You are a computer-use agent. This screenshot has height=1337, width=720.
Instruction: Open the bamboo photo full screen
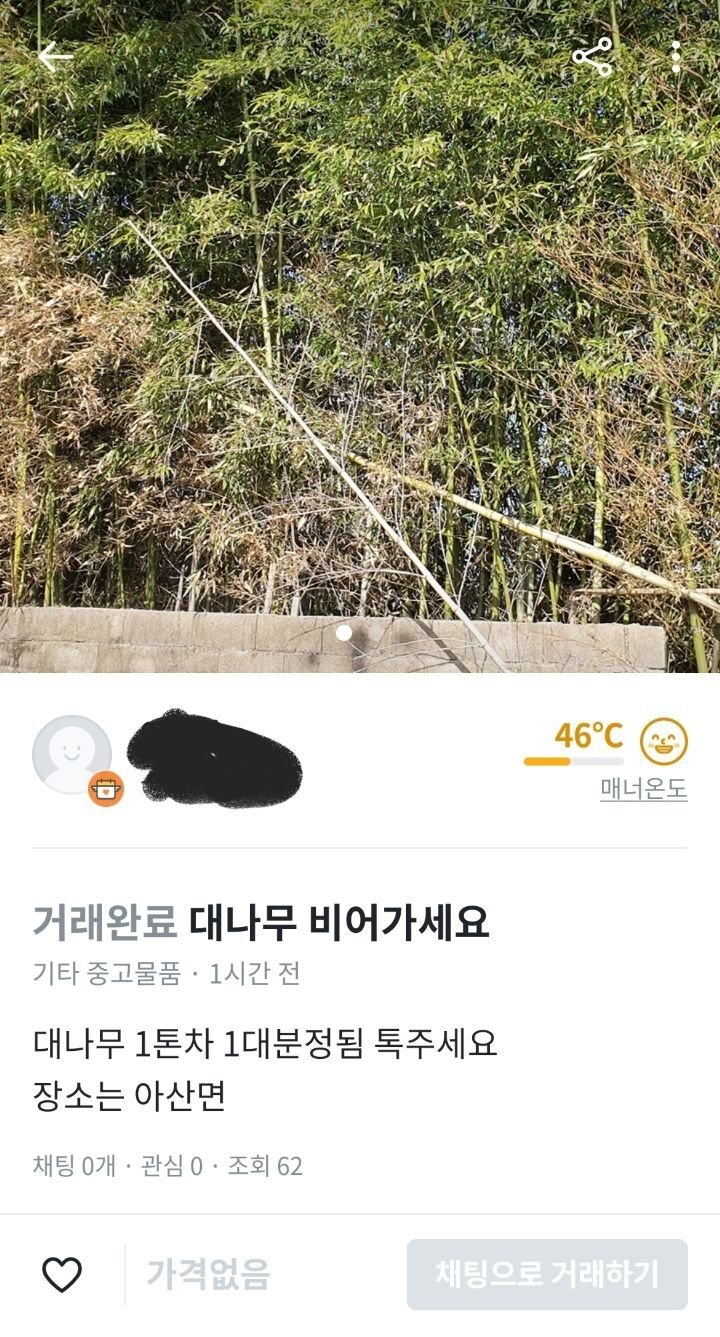tap(360, 336)
